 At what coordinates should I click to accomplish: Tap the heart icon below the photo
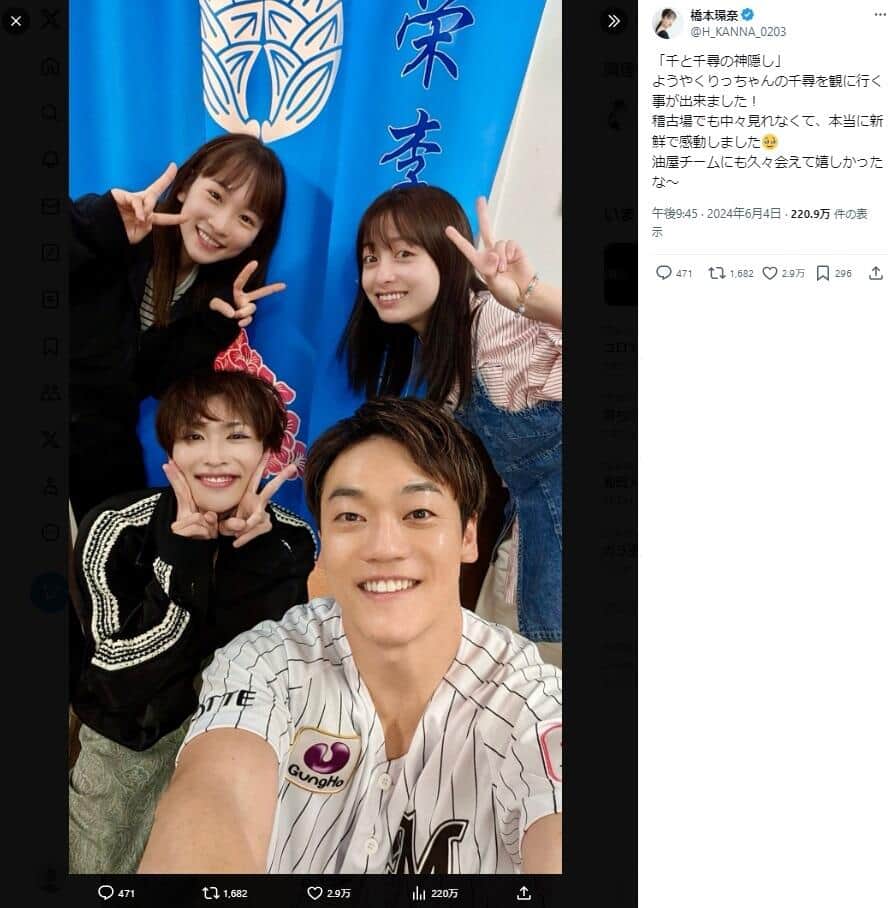tap(314, 892)
